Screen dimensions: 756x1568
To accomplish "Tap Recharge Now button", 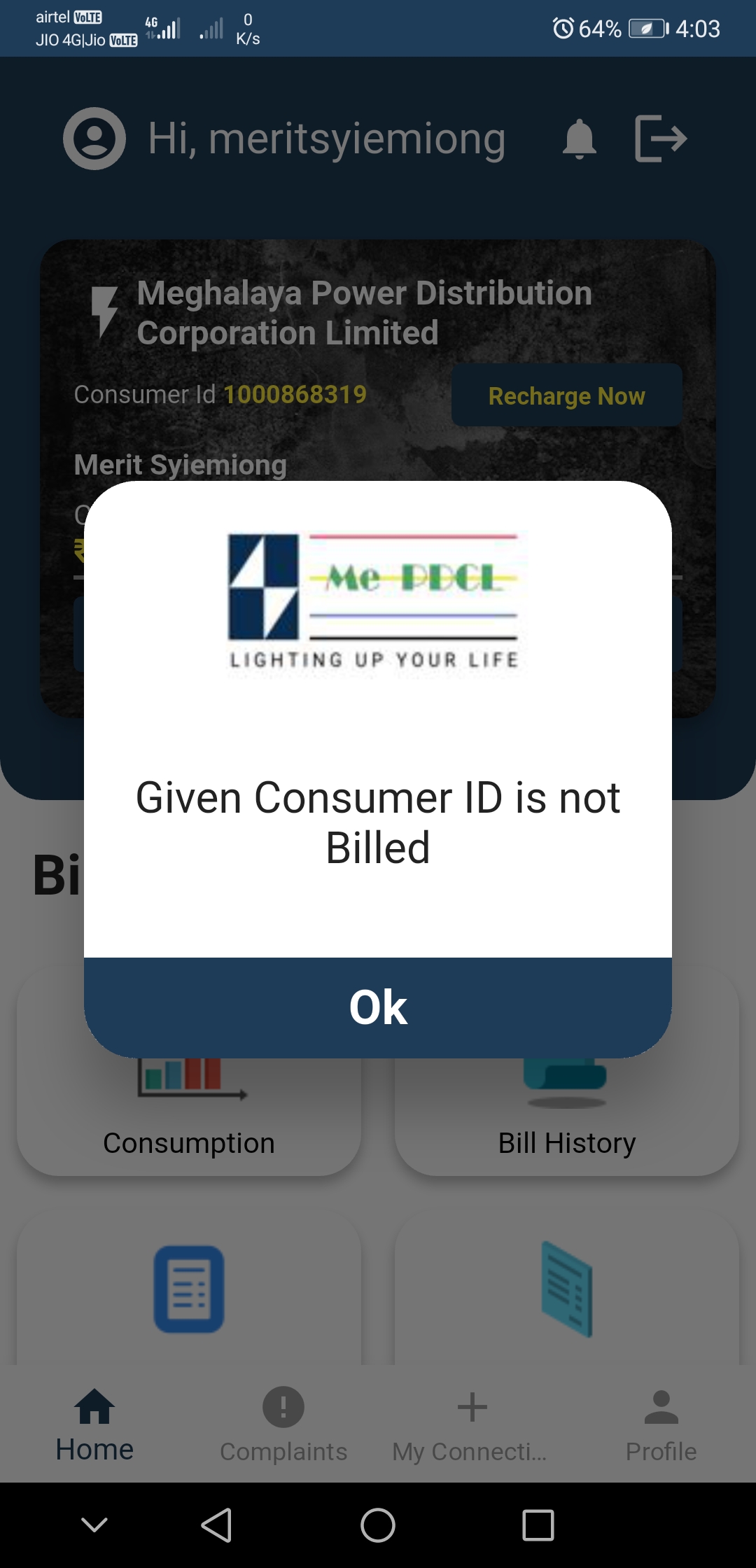I will (566, 395).
